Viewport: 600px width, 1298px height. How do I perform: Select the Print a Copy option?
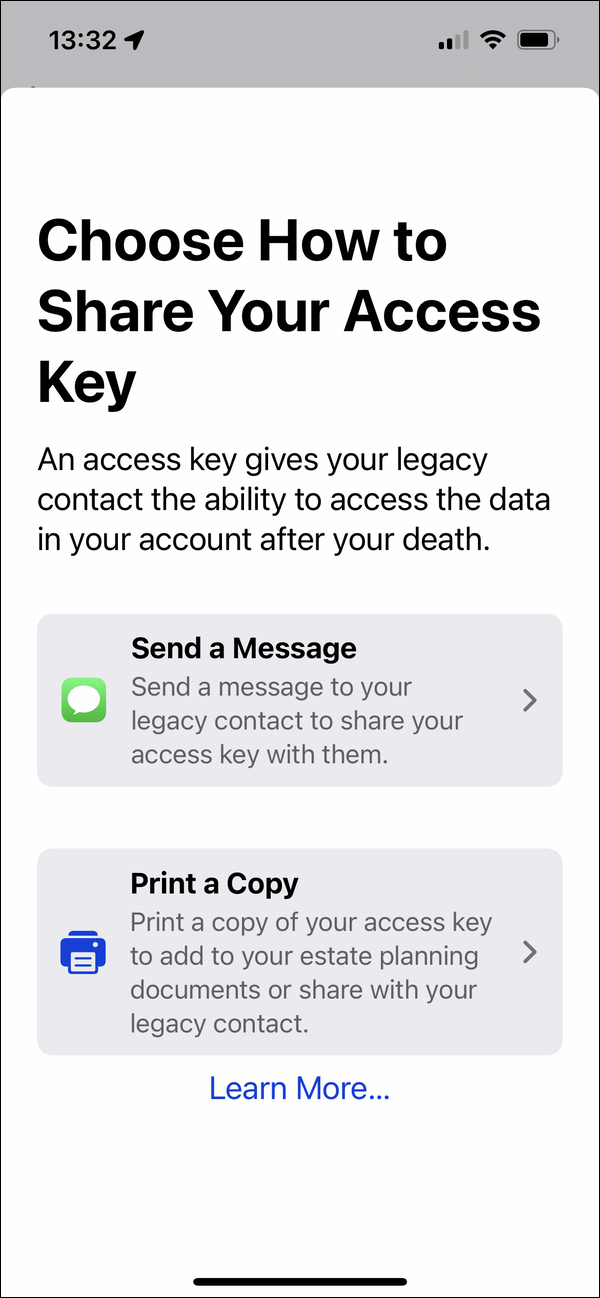tap(299, 952)
